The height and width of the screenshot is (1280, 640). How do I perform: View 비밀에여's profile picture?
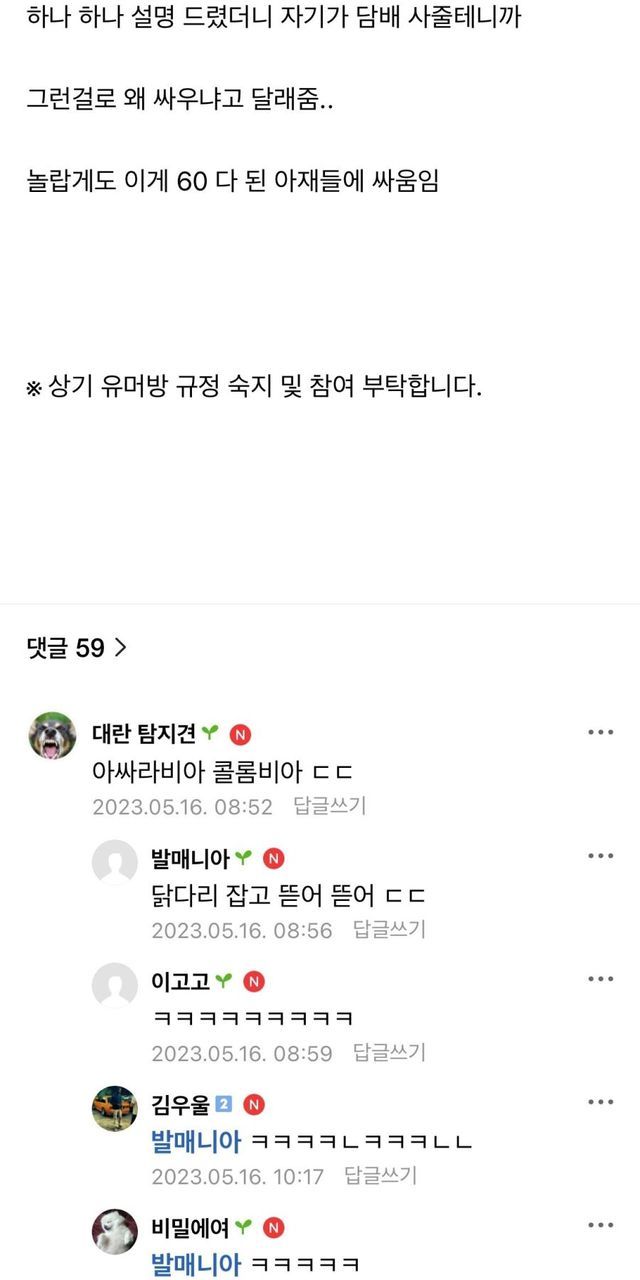114,1231
